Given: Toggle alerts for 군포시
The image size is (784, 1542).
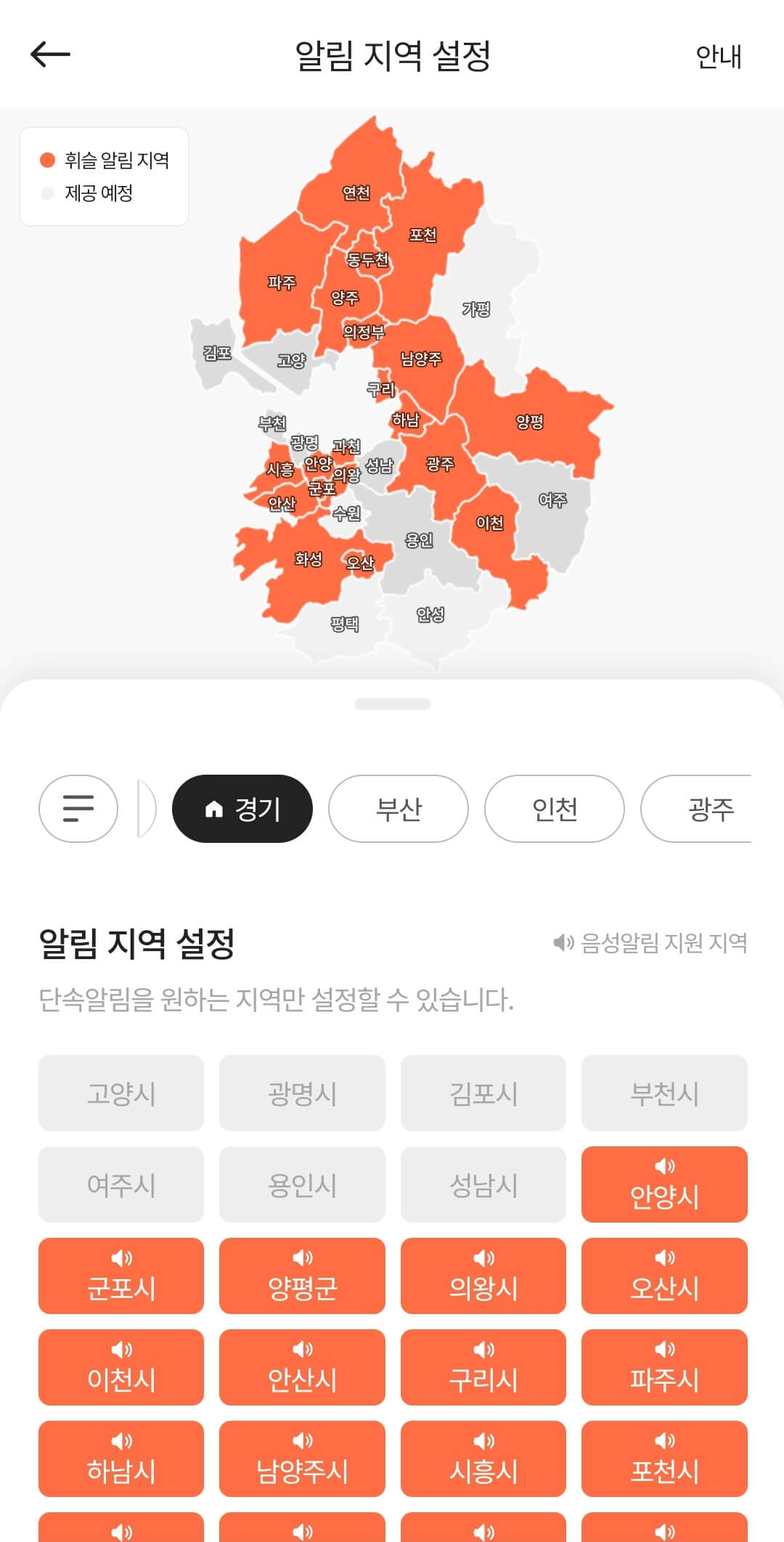Looking at the screenshot, I should tap(121, 1276).
